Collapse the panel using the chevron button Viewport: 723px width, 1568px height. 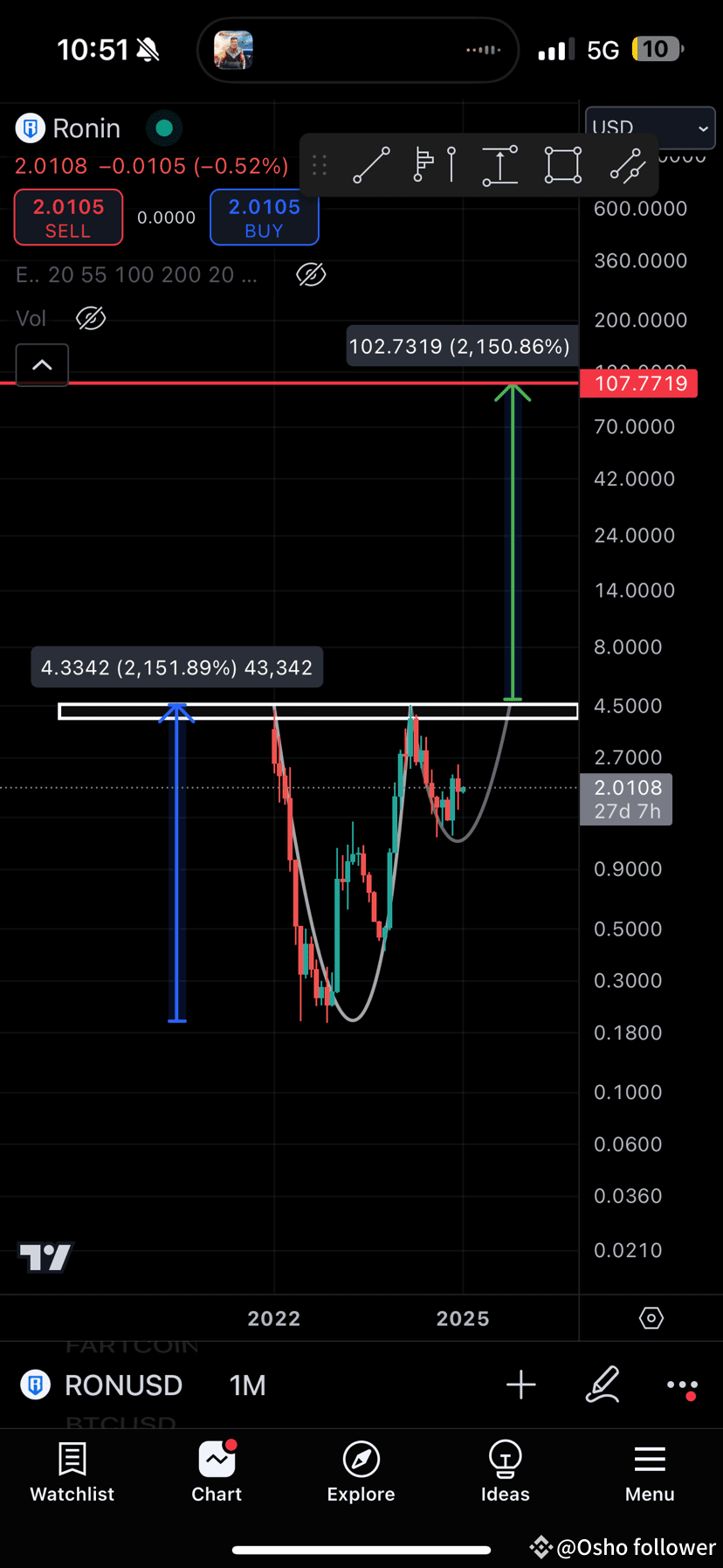42,365
